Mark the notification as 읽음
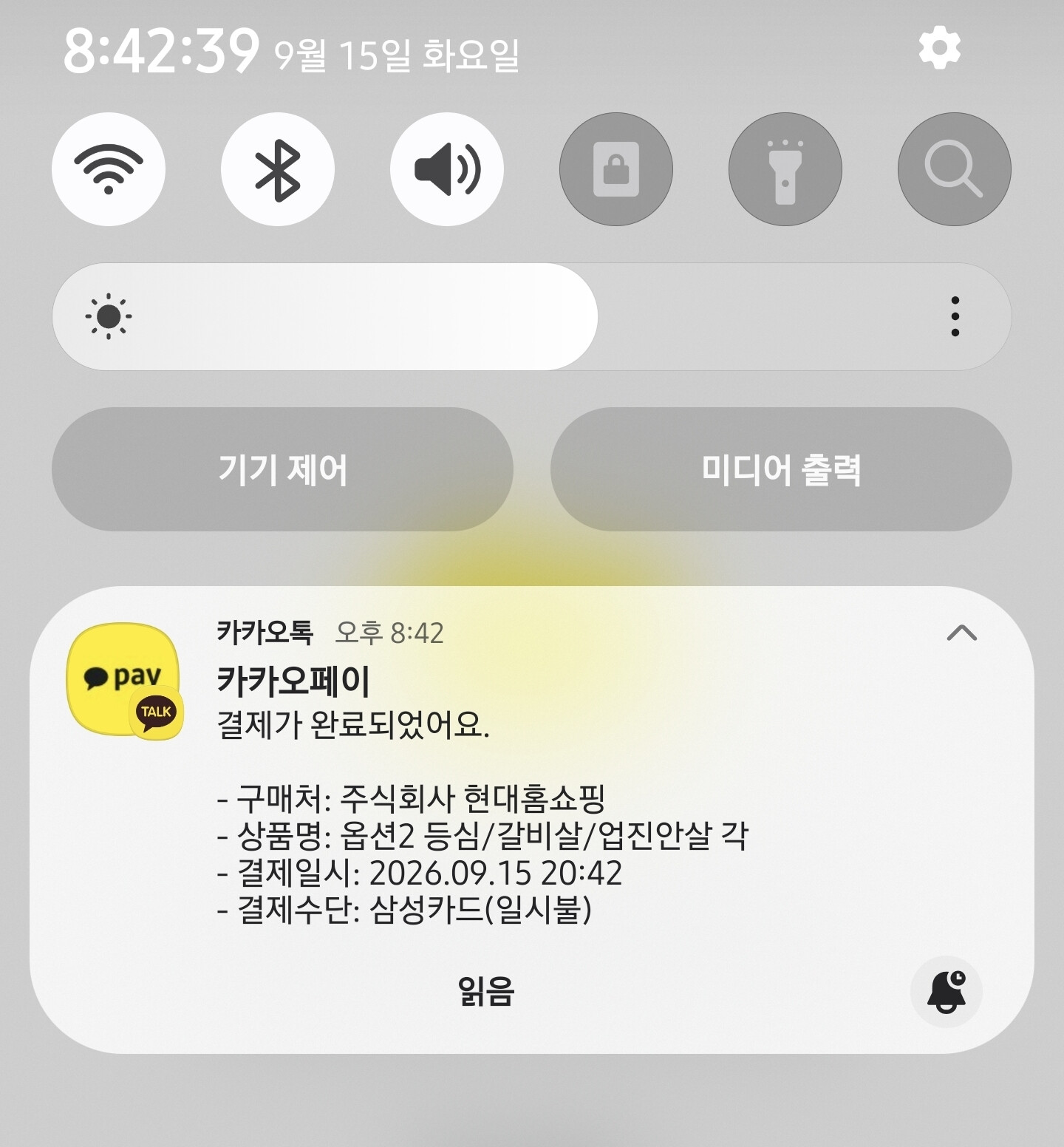Image resolution: width=1064 pixels, height=1147 pixels. point(485,991)
